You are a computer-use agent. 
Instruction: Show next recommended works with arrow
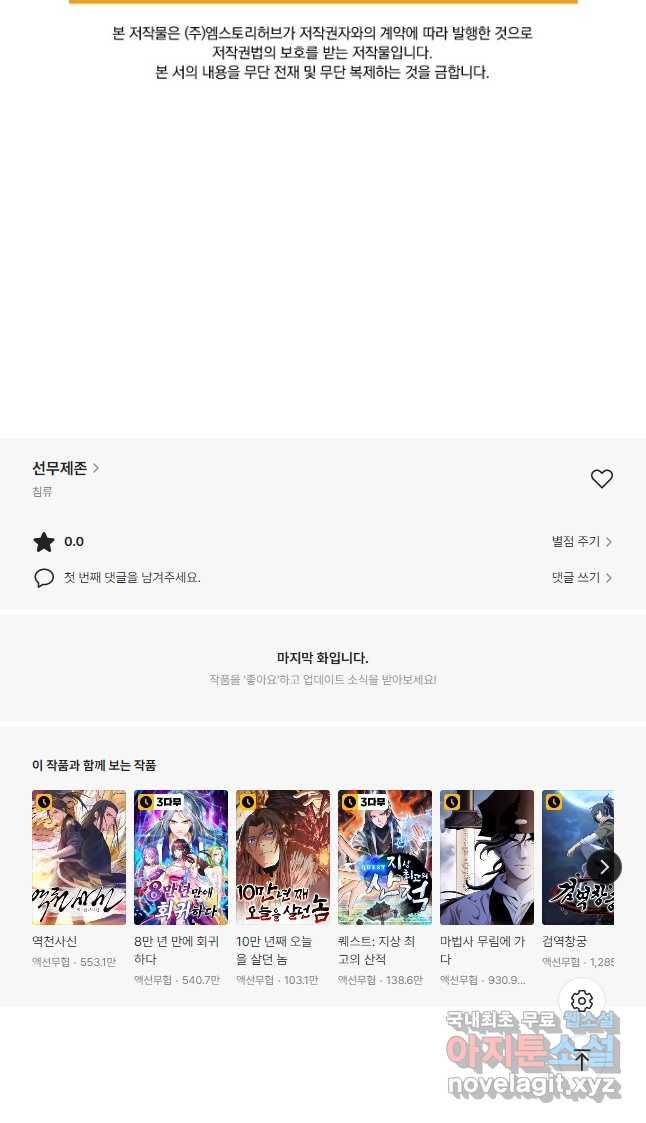click(x=604, y=867)
